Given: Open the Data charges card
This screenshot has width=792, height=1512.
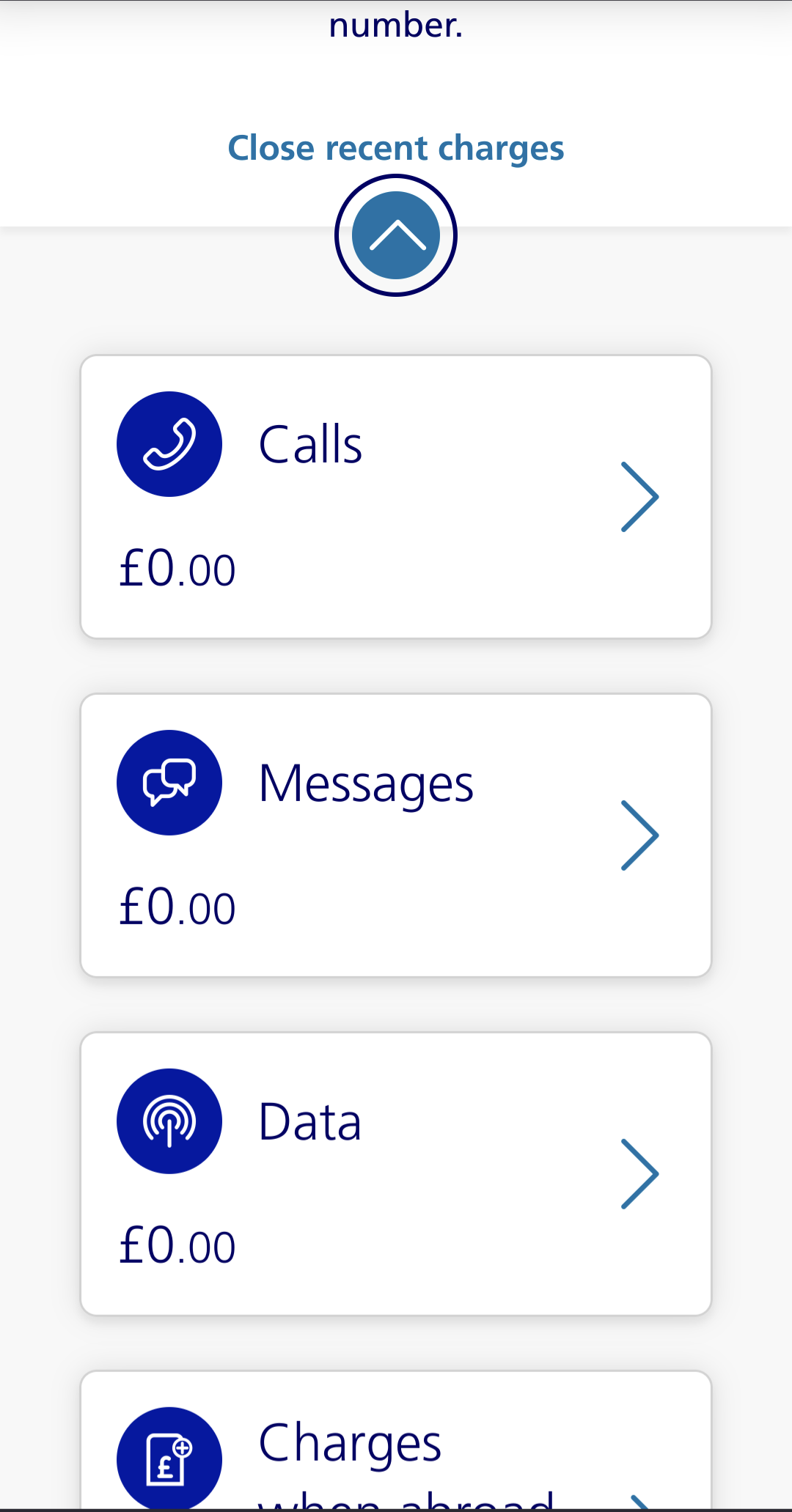Looking at the screenshot, I should 396,1171.
